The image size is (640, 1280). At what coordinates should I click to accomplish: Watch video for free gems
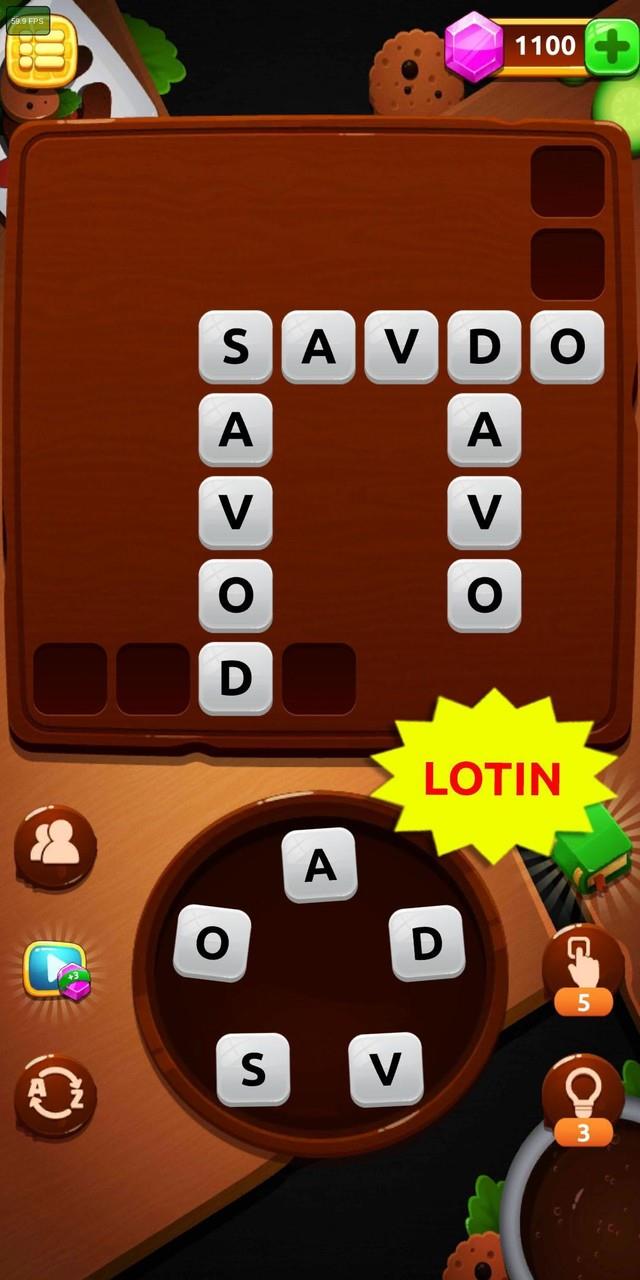click(x=57, y=968)
